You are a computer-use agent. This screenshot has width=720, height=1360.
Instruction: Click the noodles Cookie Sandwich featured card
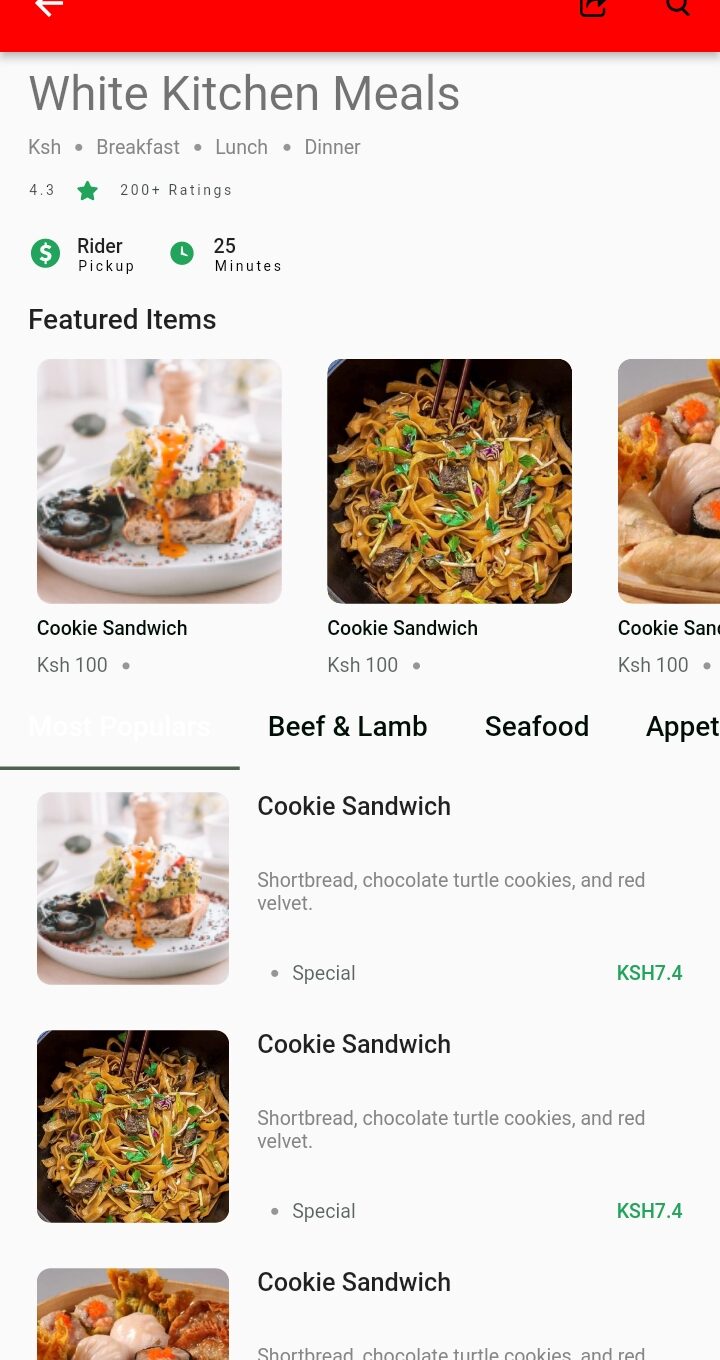tap(449, 481)
